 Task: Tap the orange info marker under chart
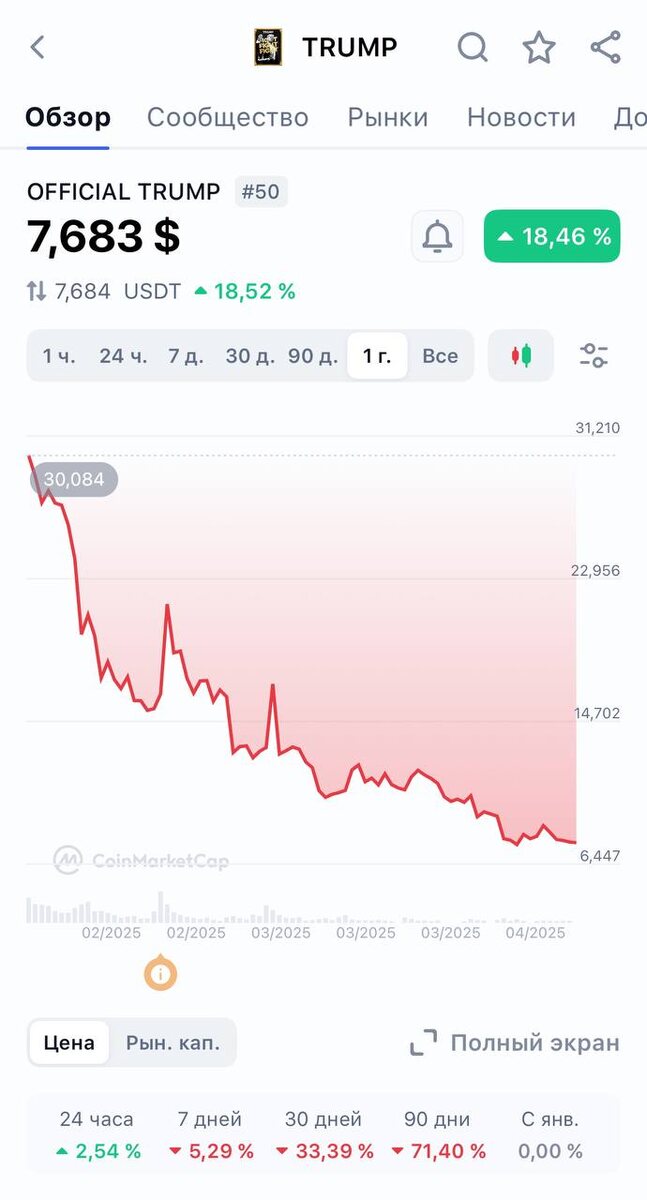tap(160, 973)
